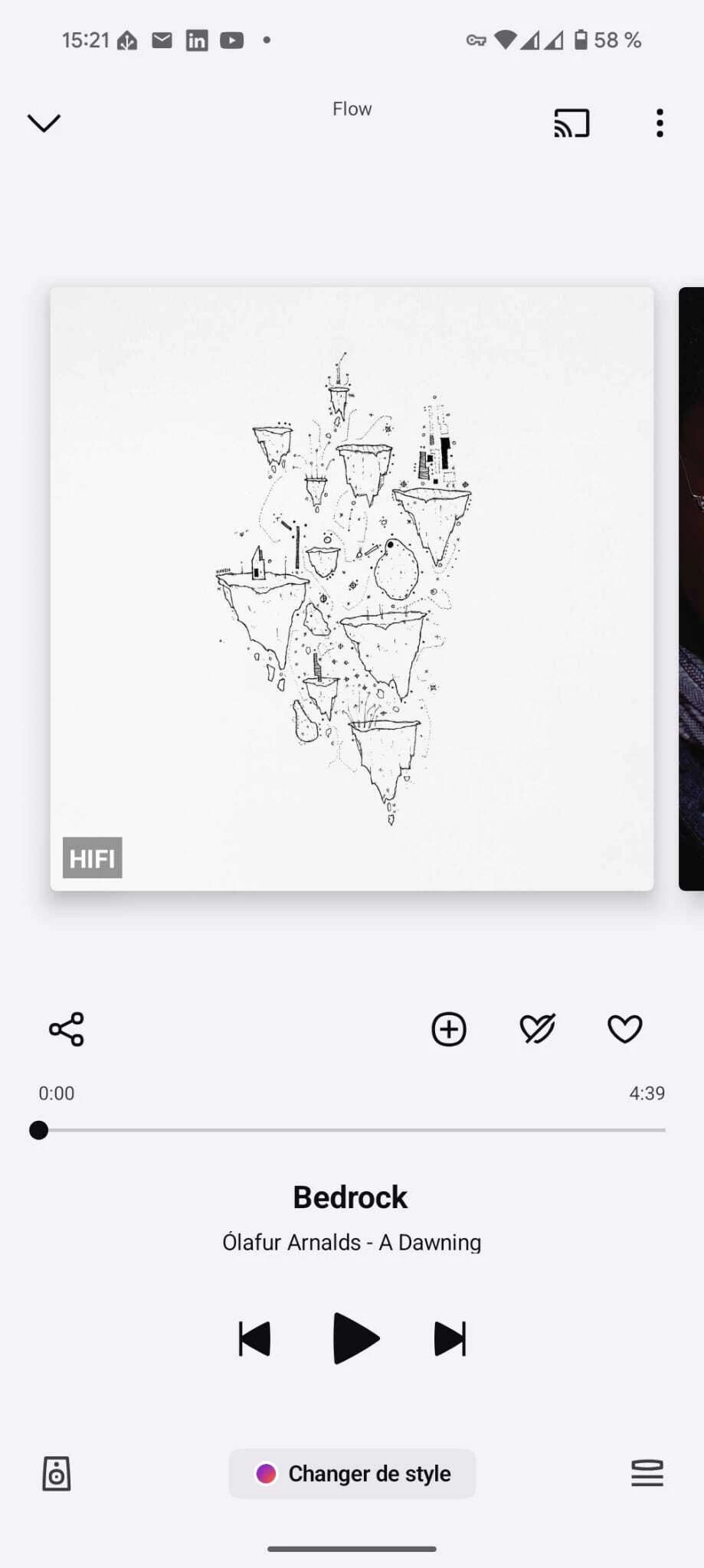Open the audio output speaker settings
Image resolution: width=704 pixels, height=1568 pixels.
click(x=57, y=1474)
